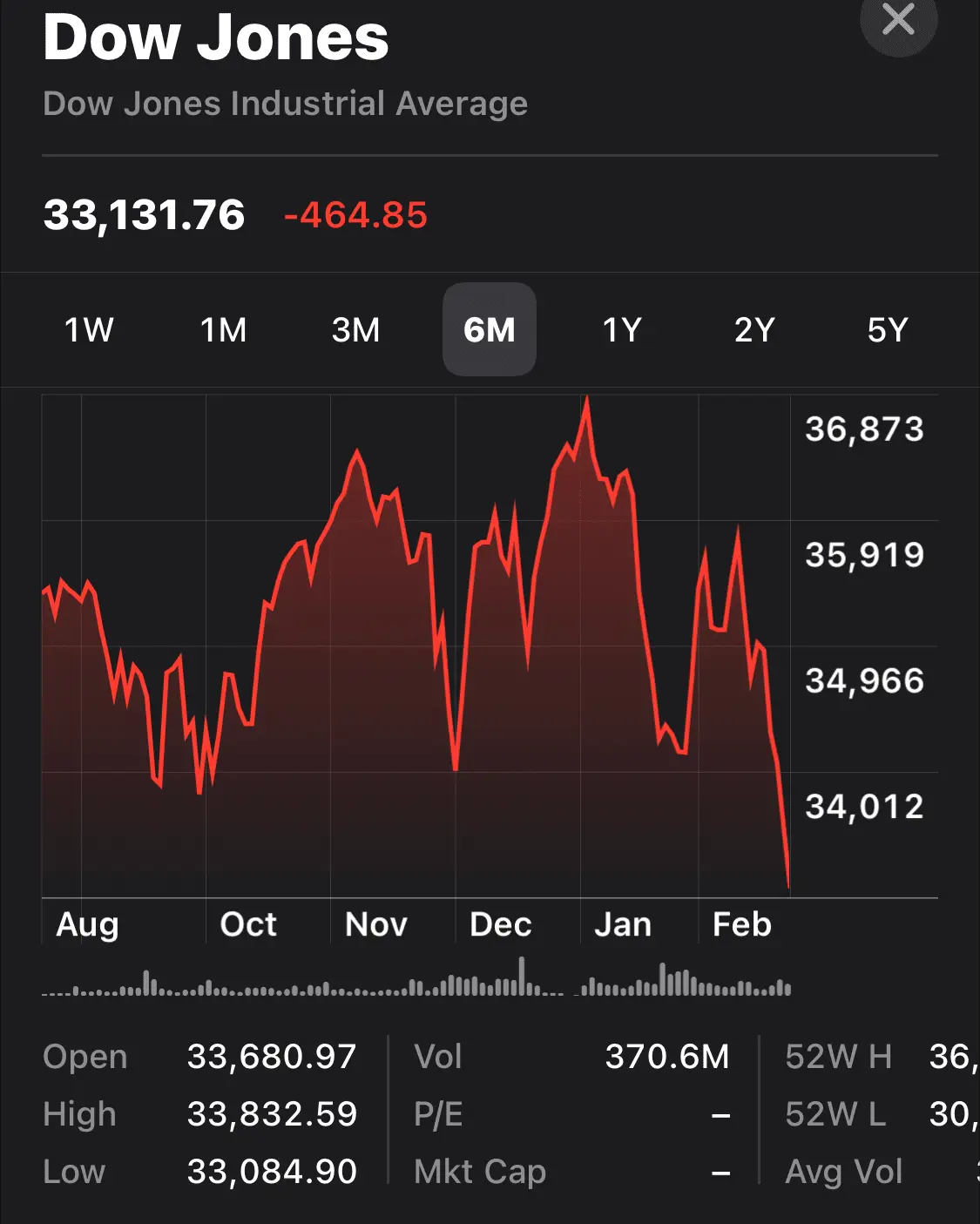Show the 3M chart range
980x1224 pixels.
(x=355, y=330)
